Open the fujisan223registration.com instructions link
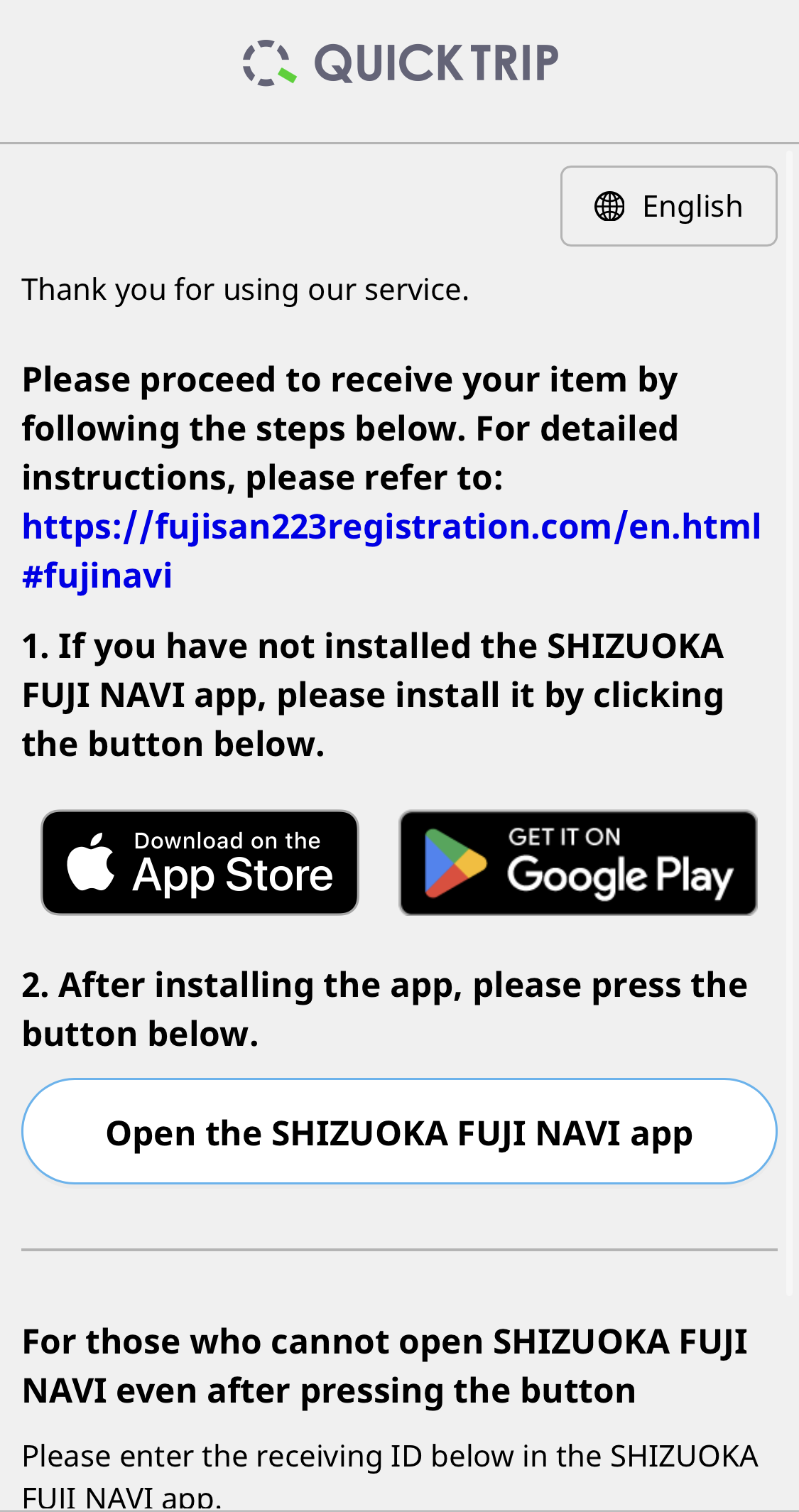799x1512 pixels. click(x=391, y=527)
